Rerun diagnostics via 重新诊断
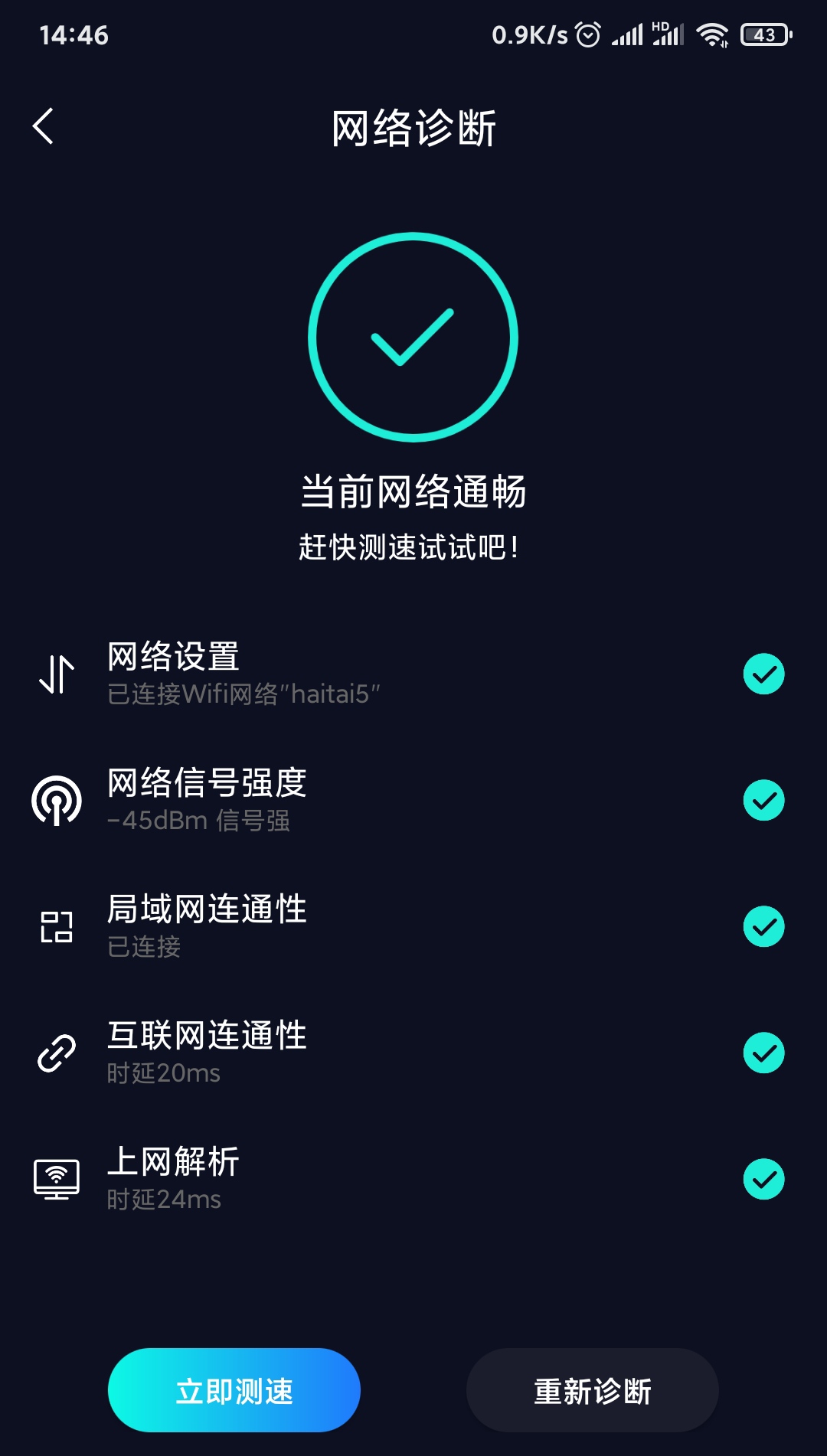This screenshot has width=827, height=1456. tap(593, 1389)
